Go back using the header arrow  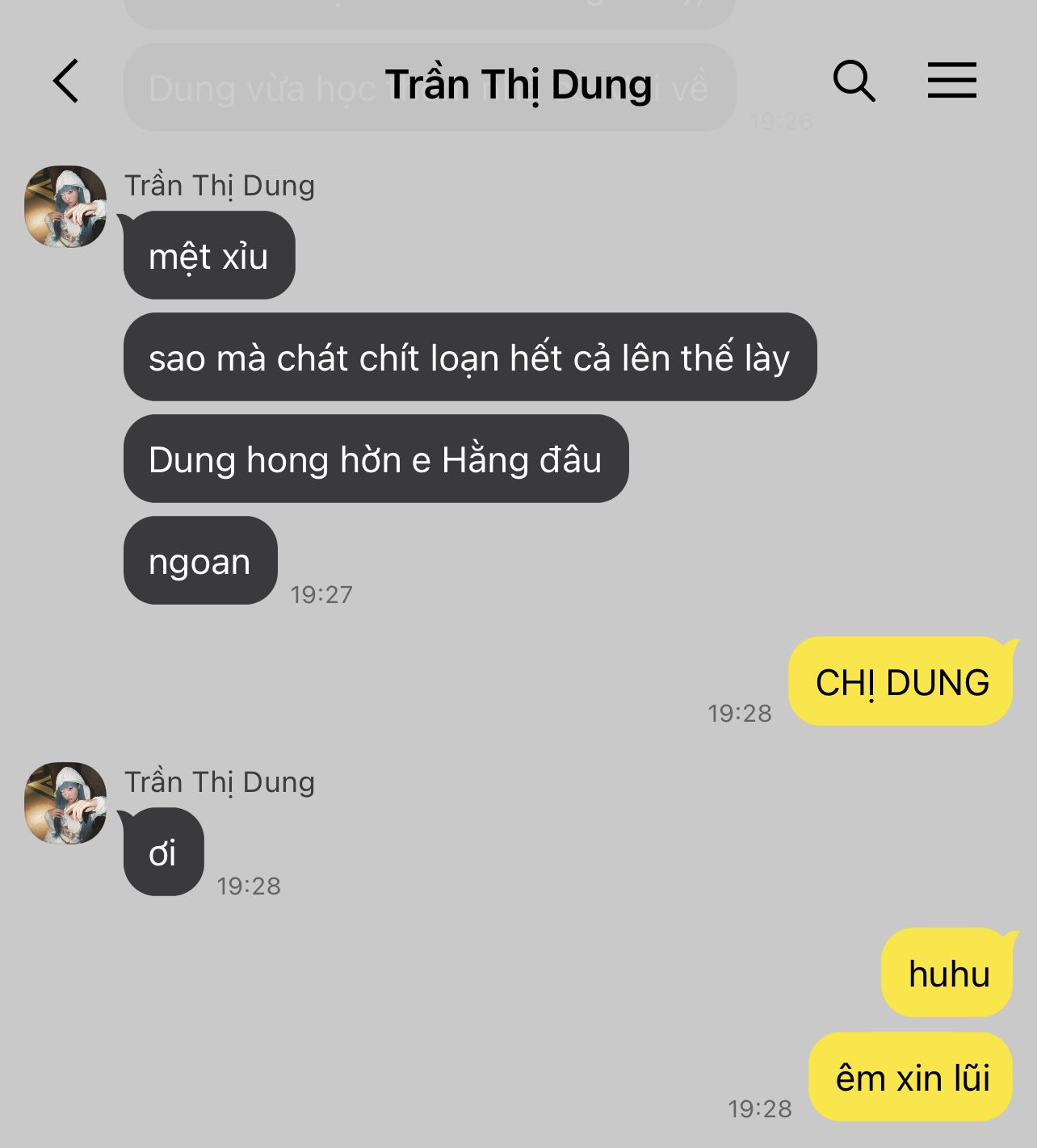click(66, 81)
